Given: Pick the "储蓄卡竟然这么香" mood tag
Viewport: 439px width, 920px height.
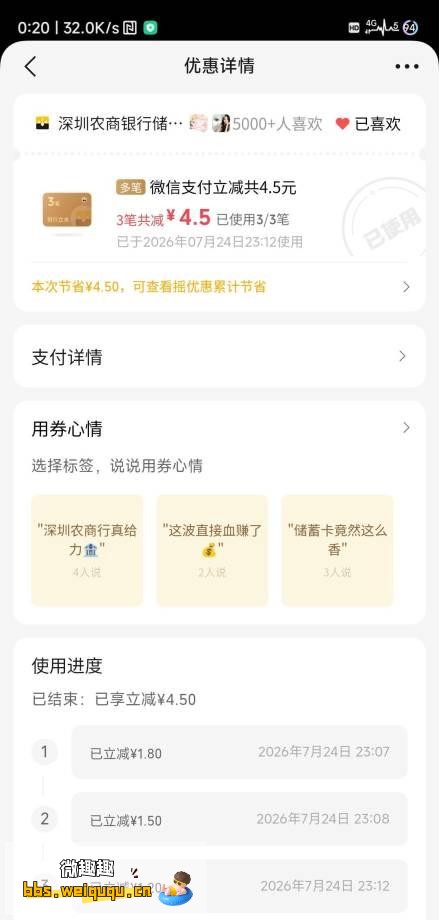Looking at the screenshot, I should [337, 550].
